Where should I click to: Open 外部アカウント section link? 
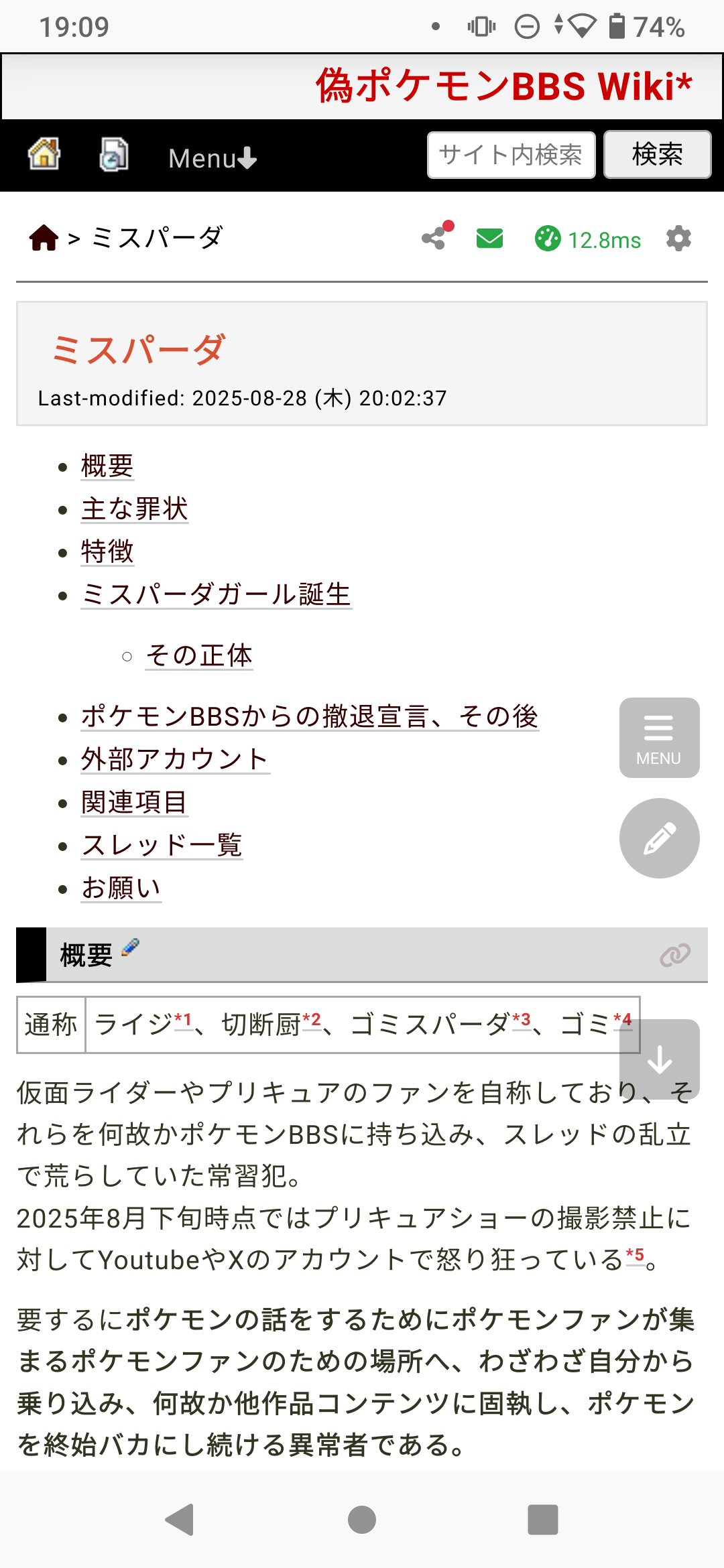pyautogui.click(x=175, y=759)
